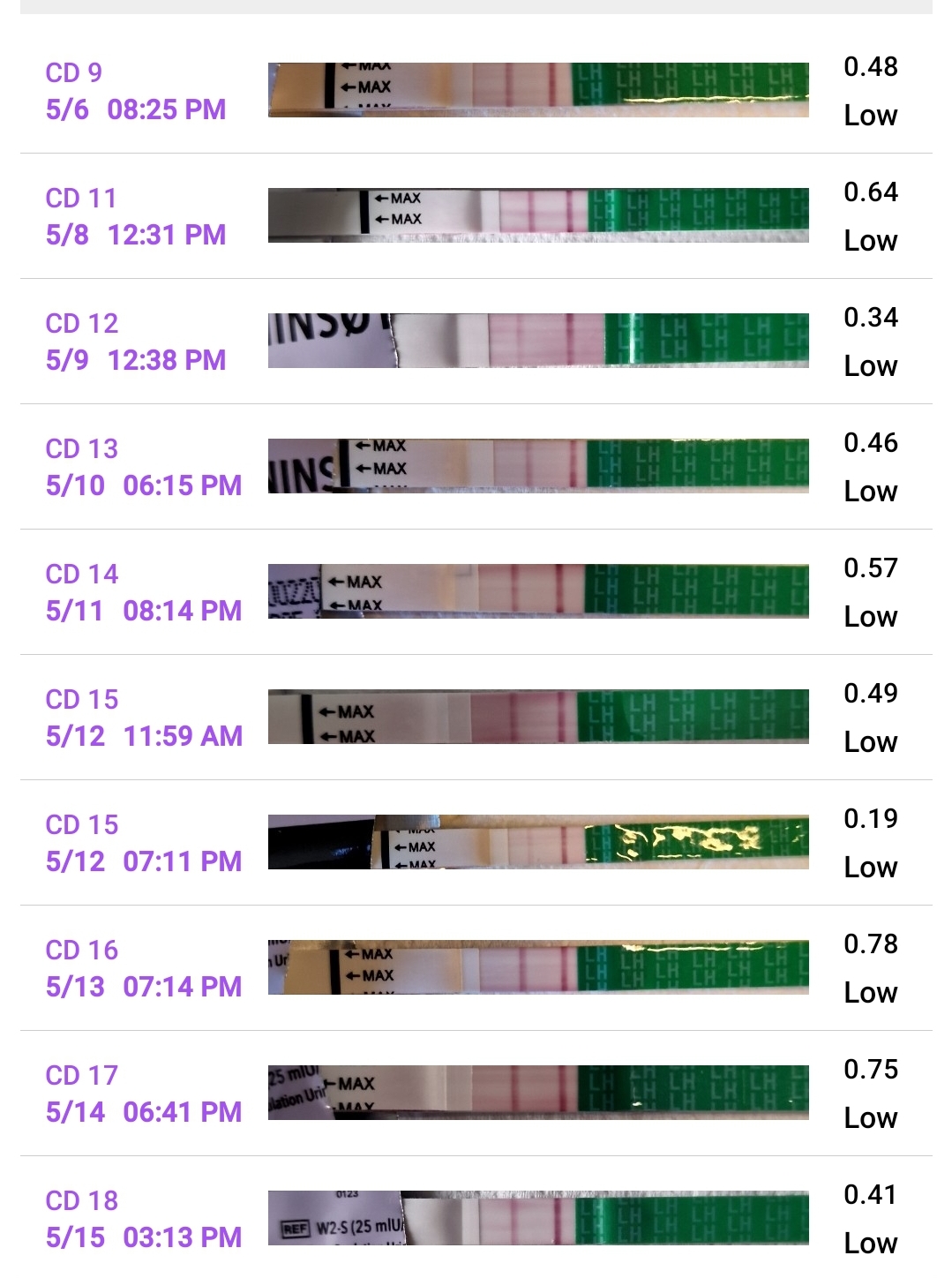
Task: Open the CD 13 entry from 5/10
Action: (x=476, y=466)
